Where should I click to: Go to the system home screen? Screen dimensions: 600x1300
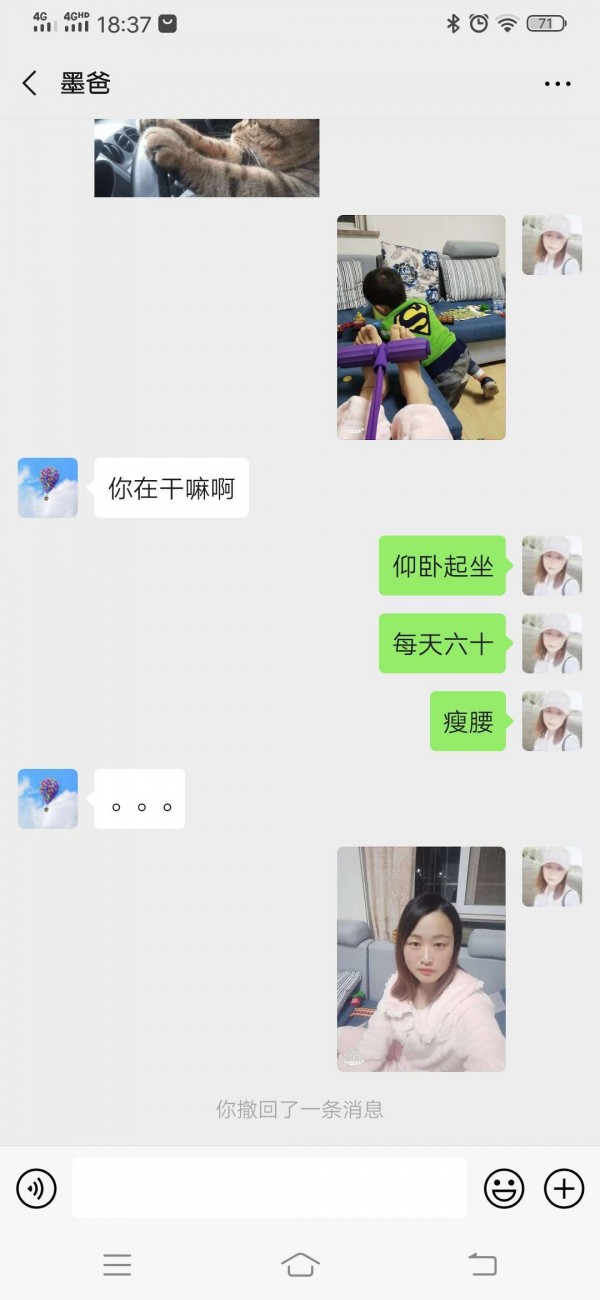coord(300,1265)
